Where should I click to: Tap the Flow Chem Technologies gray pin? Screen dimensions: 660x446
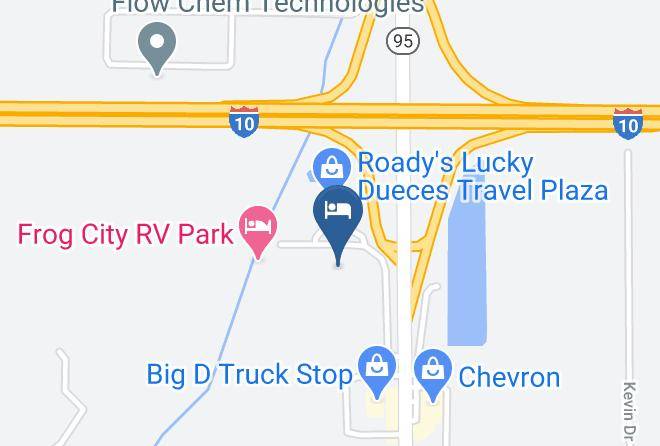coord(156,45)
